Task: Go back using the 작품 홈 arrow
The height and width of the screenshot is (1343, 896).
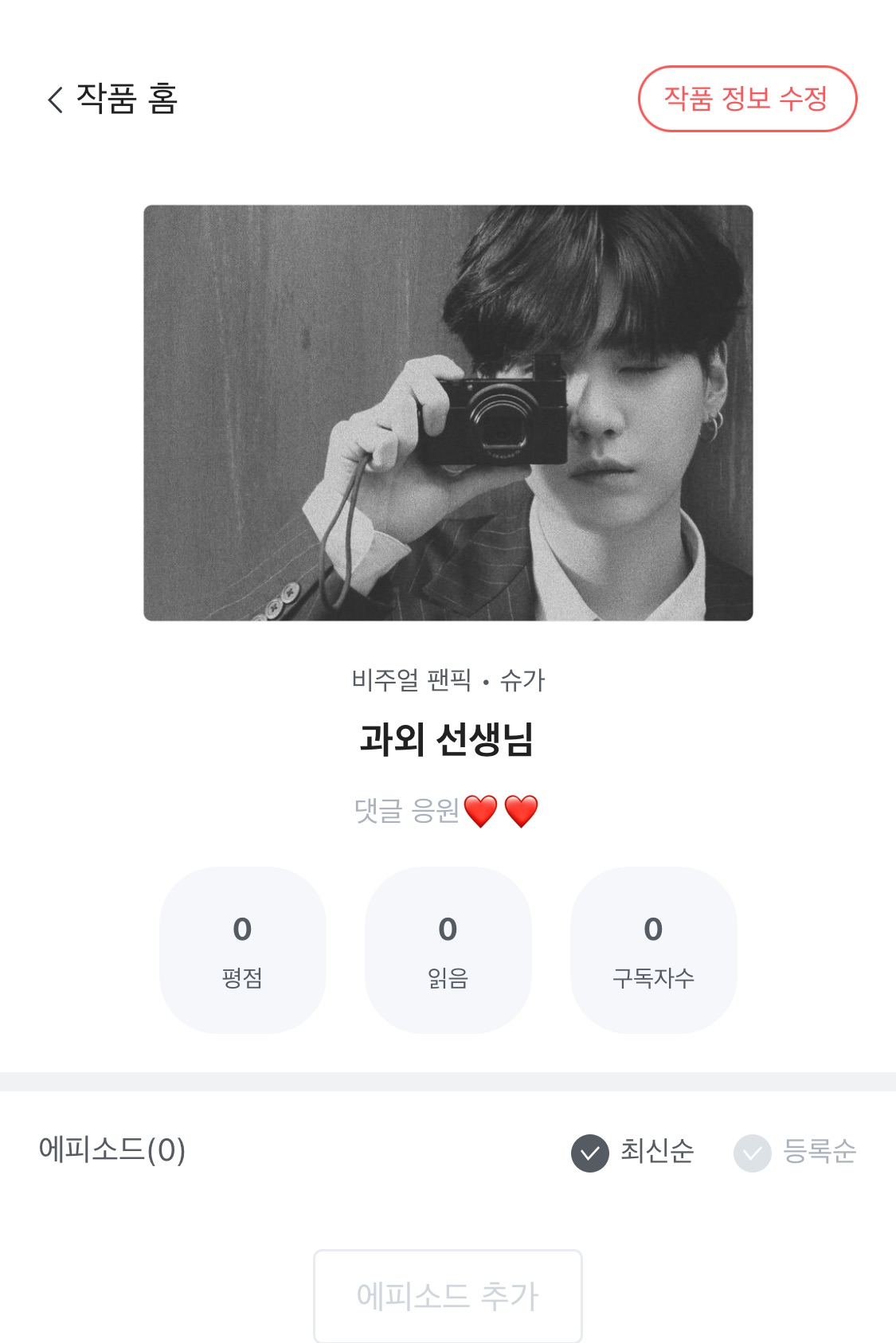Action: 56,100
